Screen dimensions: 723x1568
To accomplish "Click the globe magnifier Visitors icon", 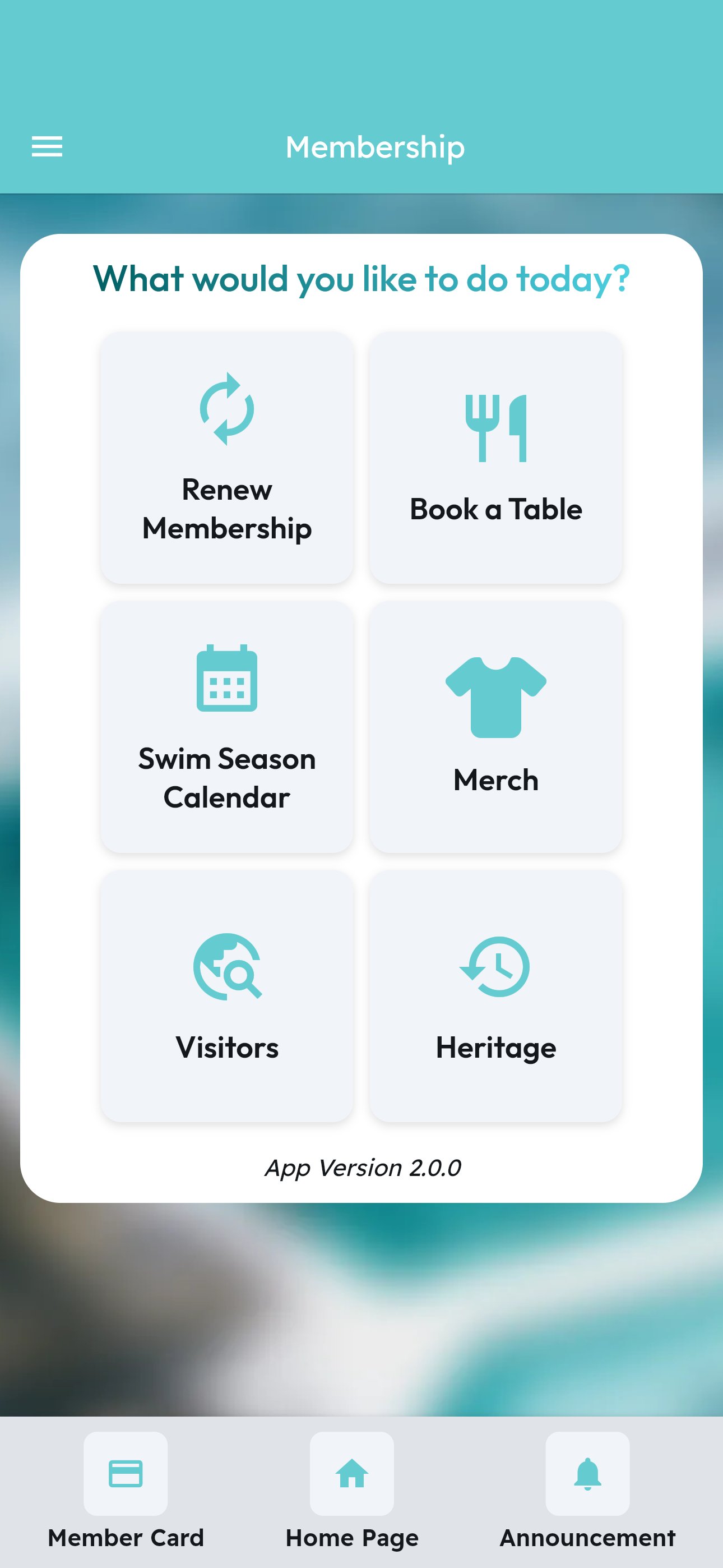I will 226,968.
